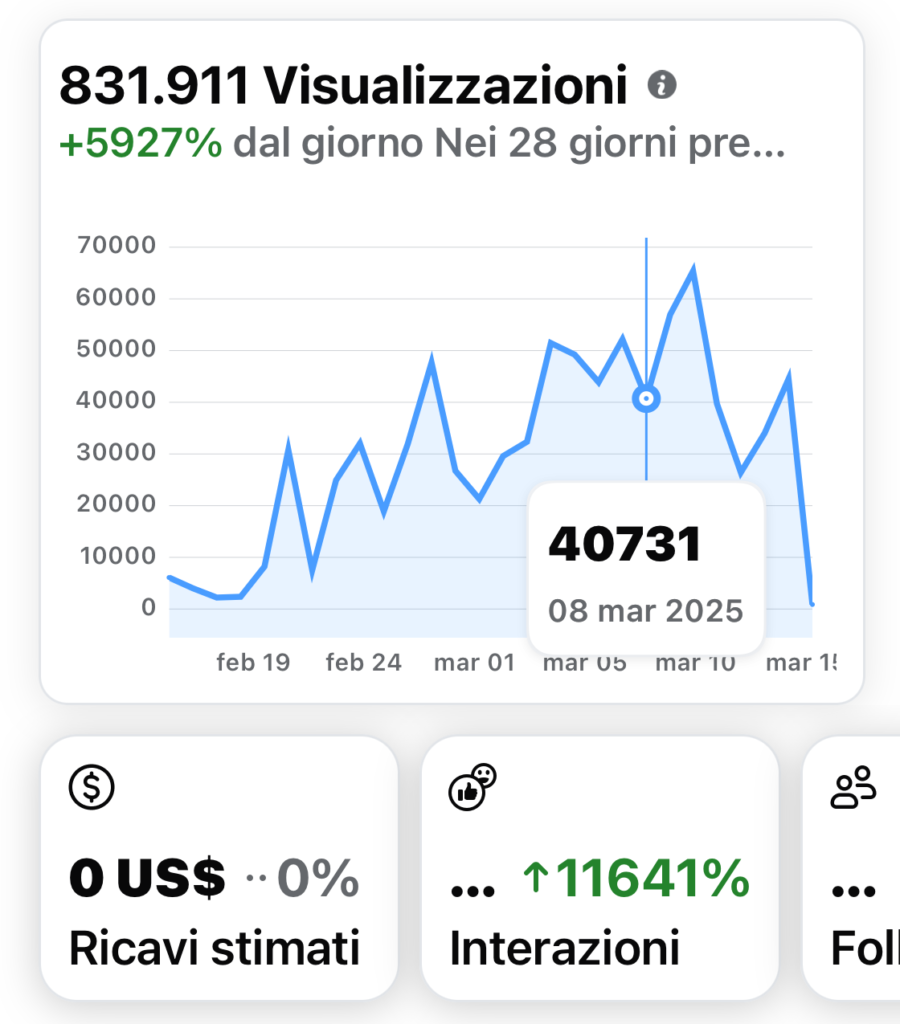Open the info icon next to Visualizzazioni
Viewport: 900px width, 1024px height.
click(662, 85)
